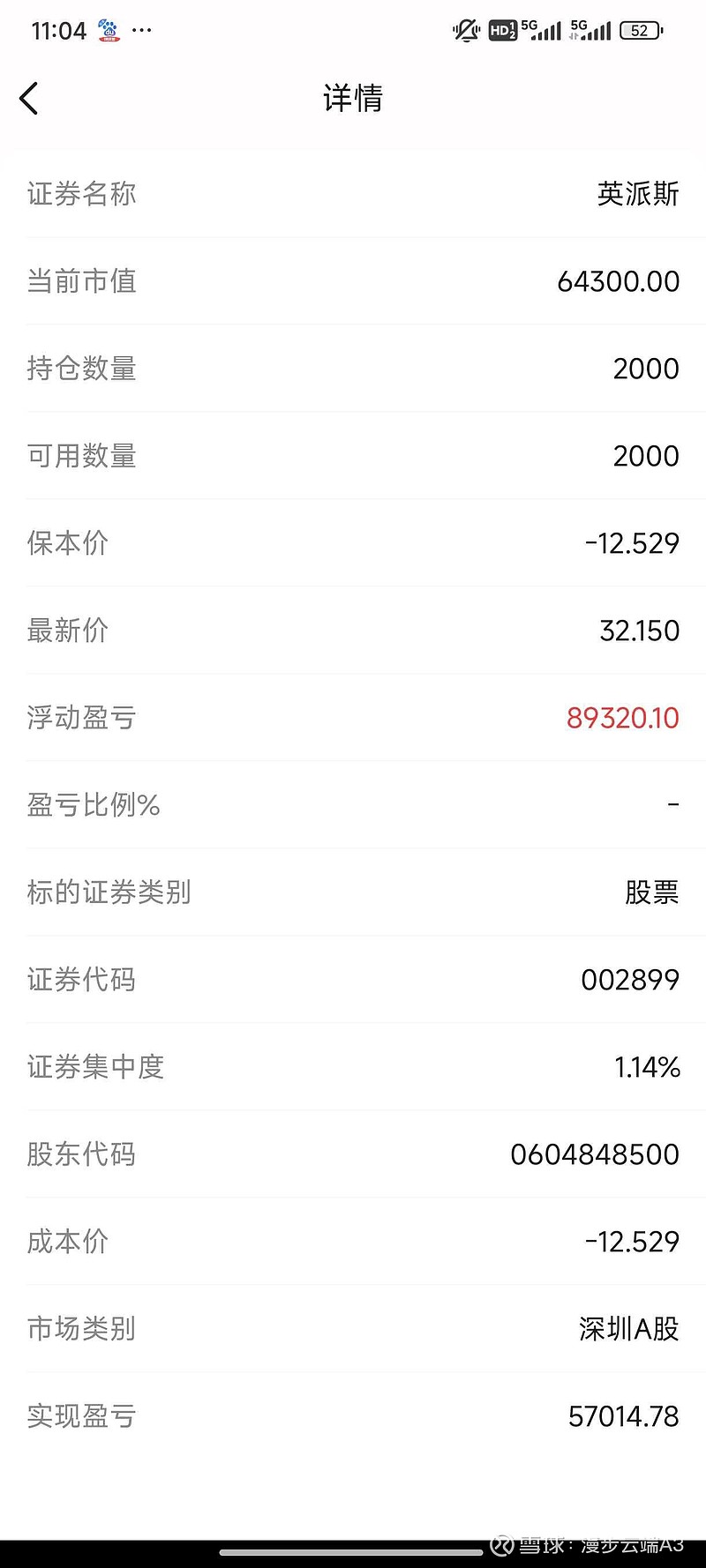Tap the muted notifications icon in status bar
The width and height of the screenshot is (706, 1568).
tap(466, 29)
